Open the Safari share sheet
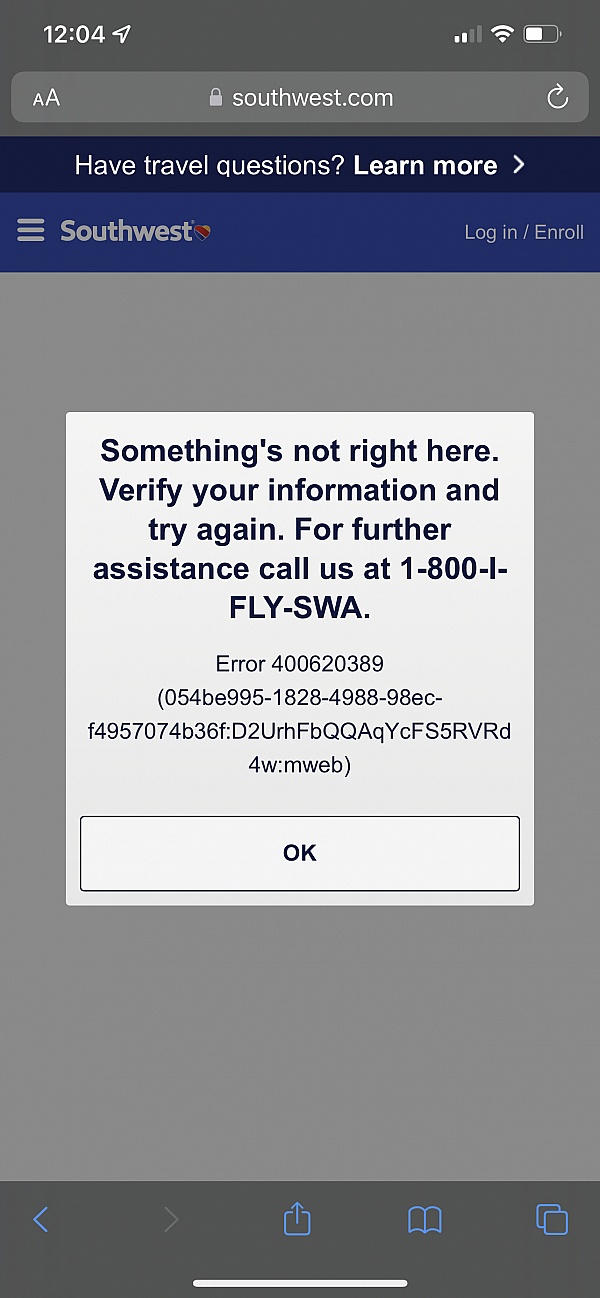 (x=297, y=1218)
